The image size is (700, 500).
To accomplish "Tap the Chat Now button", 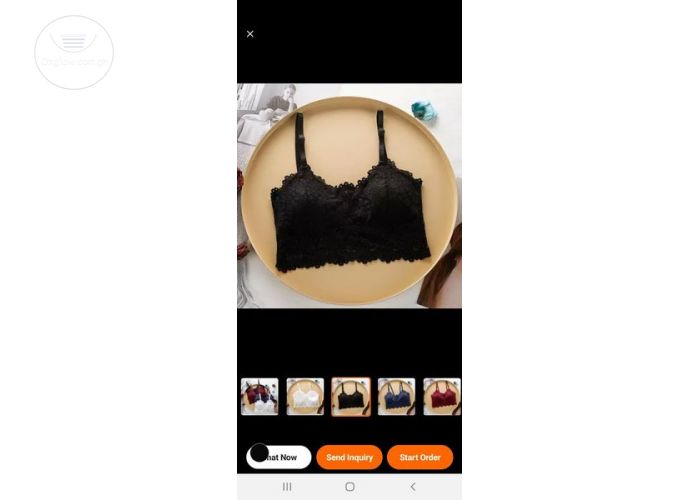I will click(x=280, y=457).
